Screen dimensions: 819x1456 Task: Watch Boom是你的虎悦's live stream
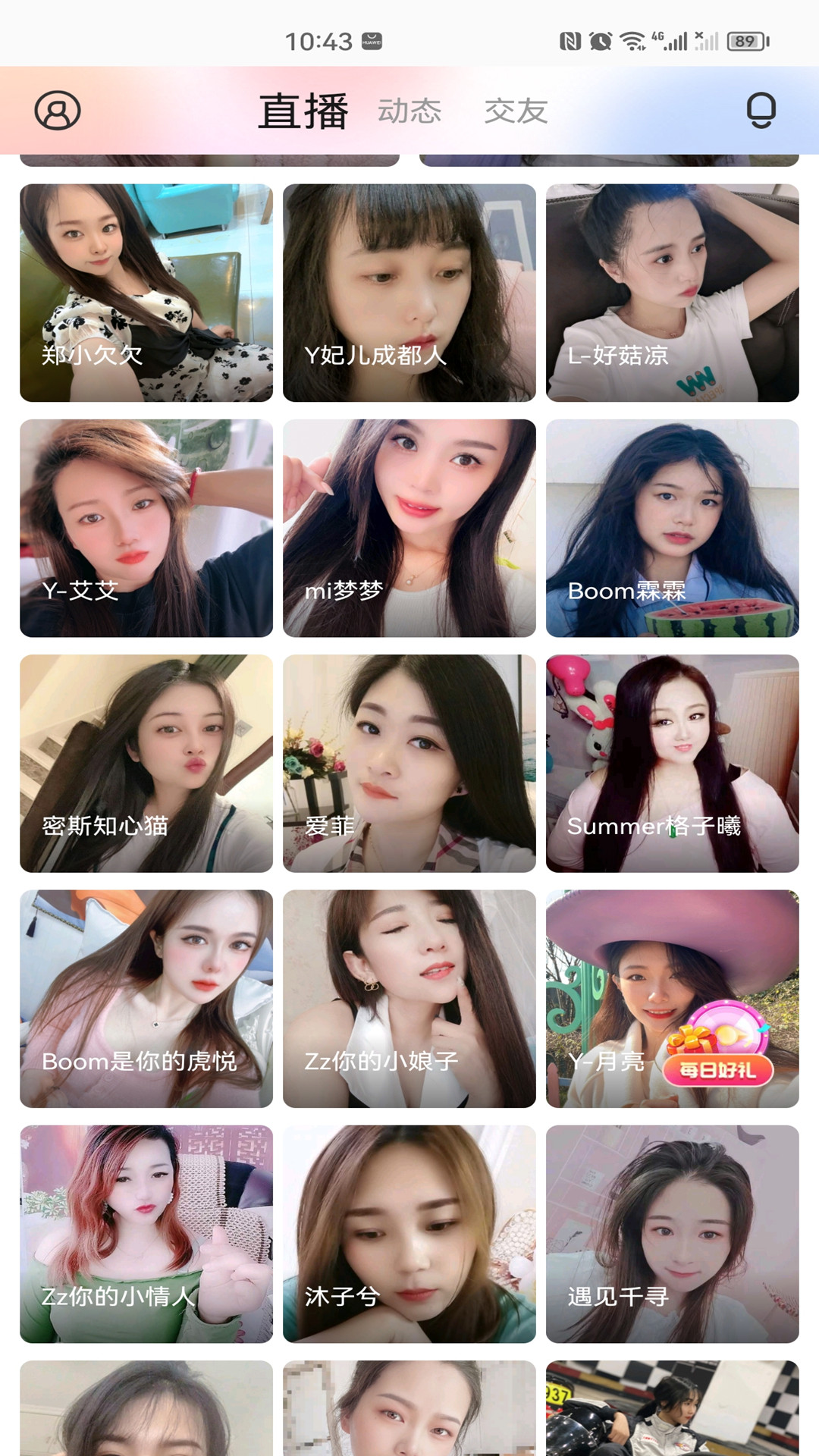tap(146, 998)
